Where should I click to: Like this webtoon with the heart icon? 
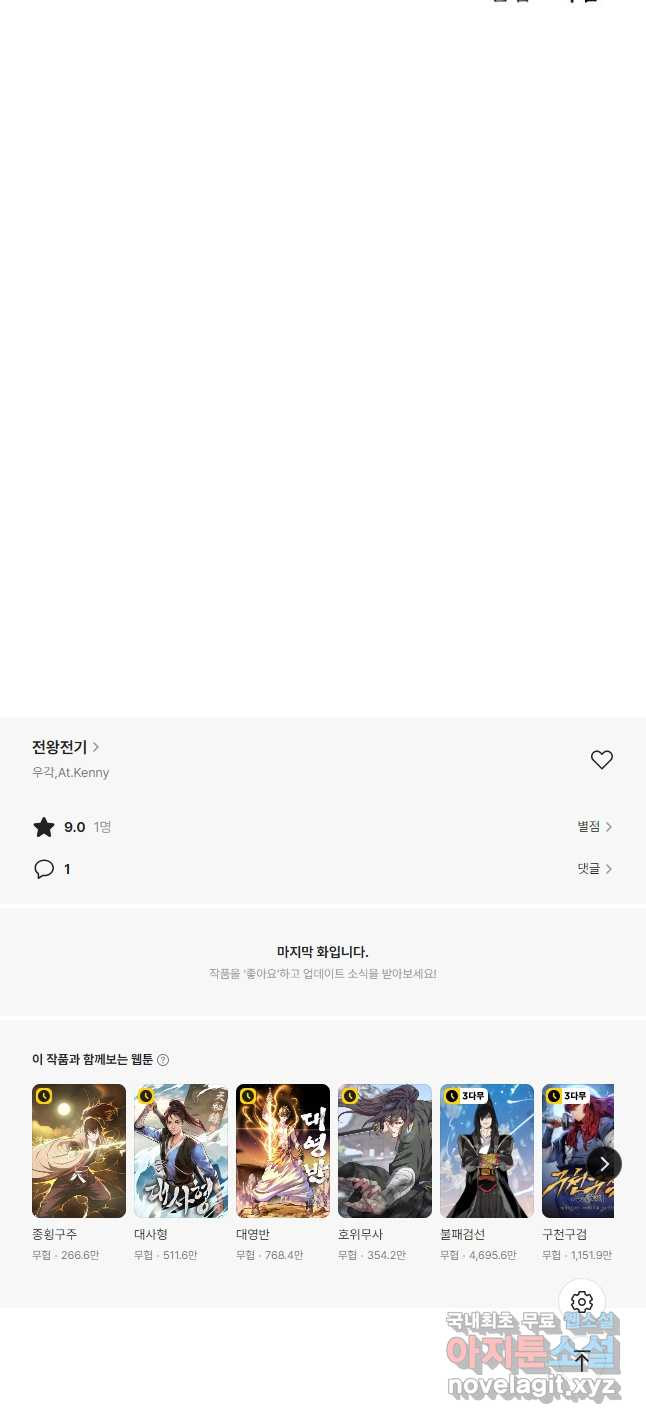click(601, 760)
